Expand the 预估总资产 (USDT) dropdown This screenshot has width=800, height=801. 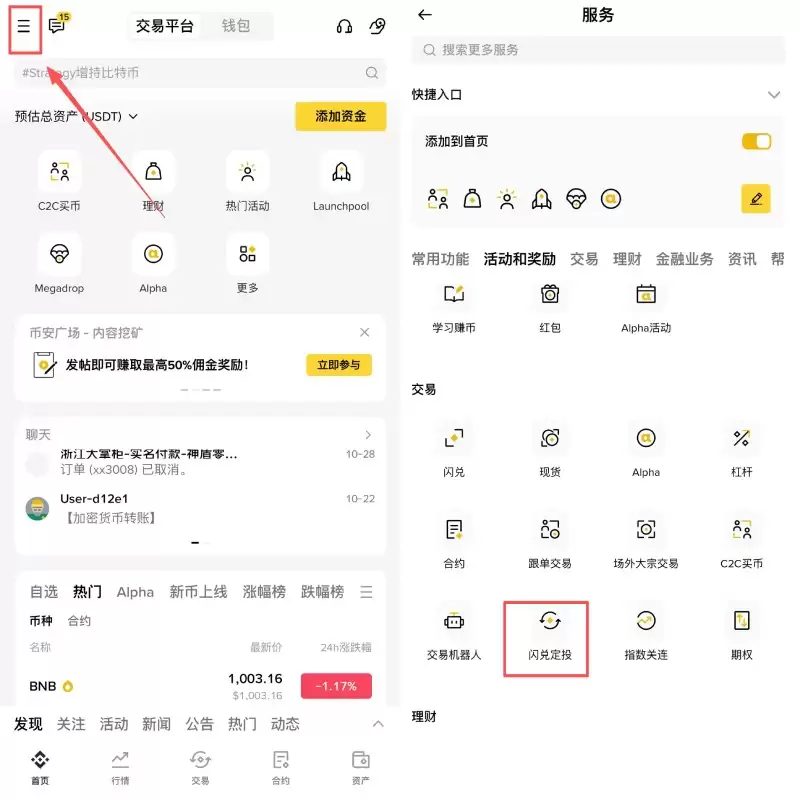(x=131, y=117)
